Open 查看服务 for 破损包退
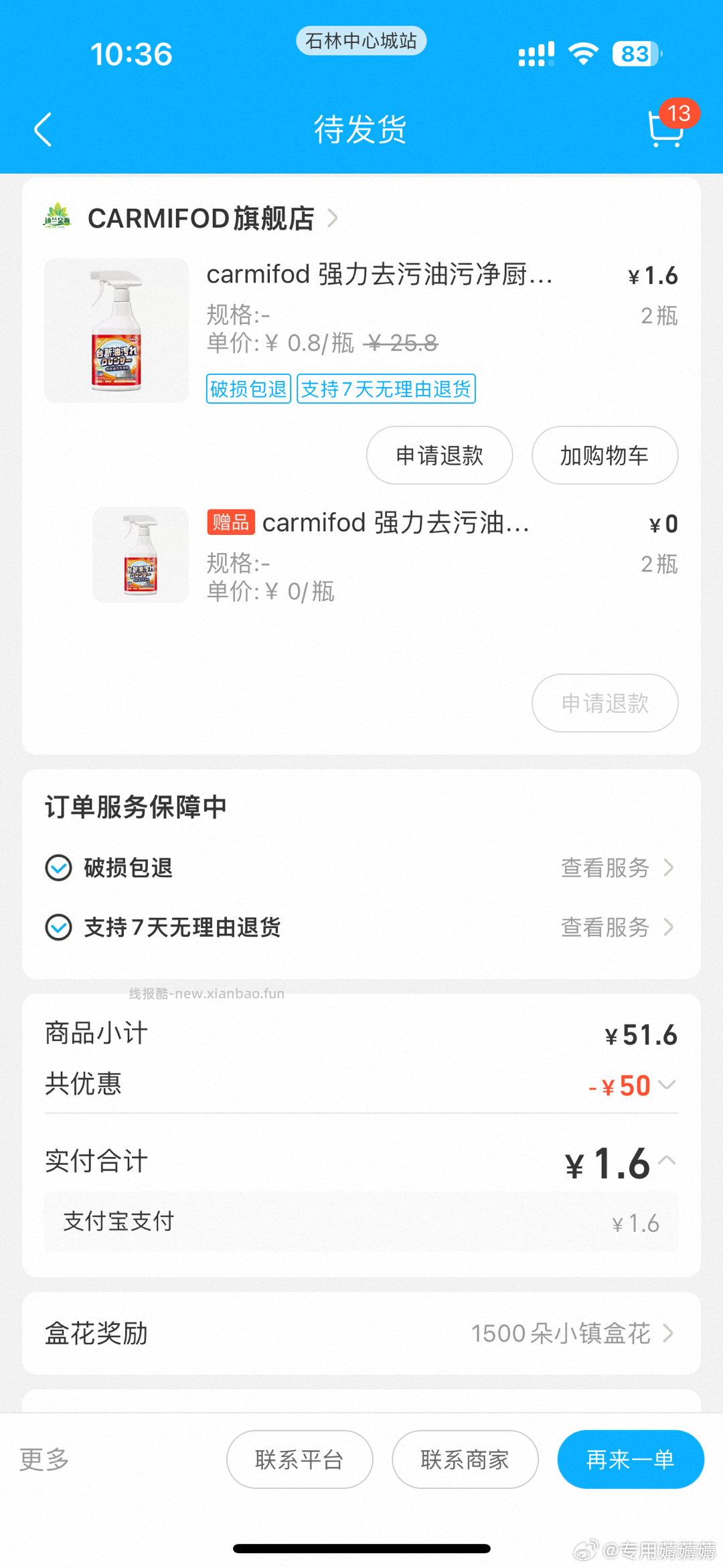The image size is (723, 1568). (606, 868)
